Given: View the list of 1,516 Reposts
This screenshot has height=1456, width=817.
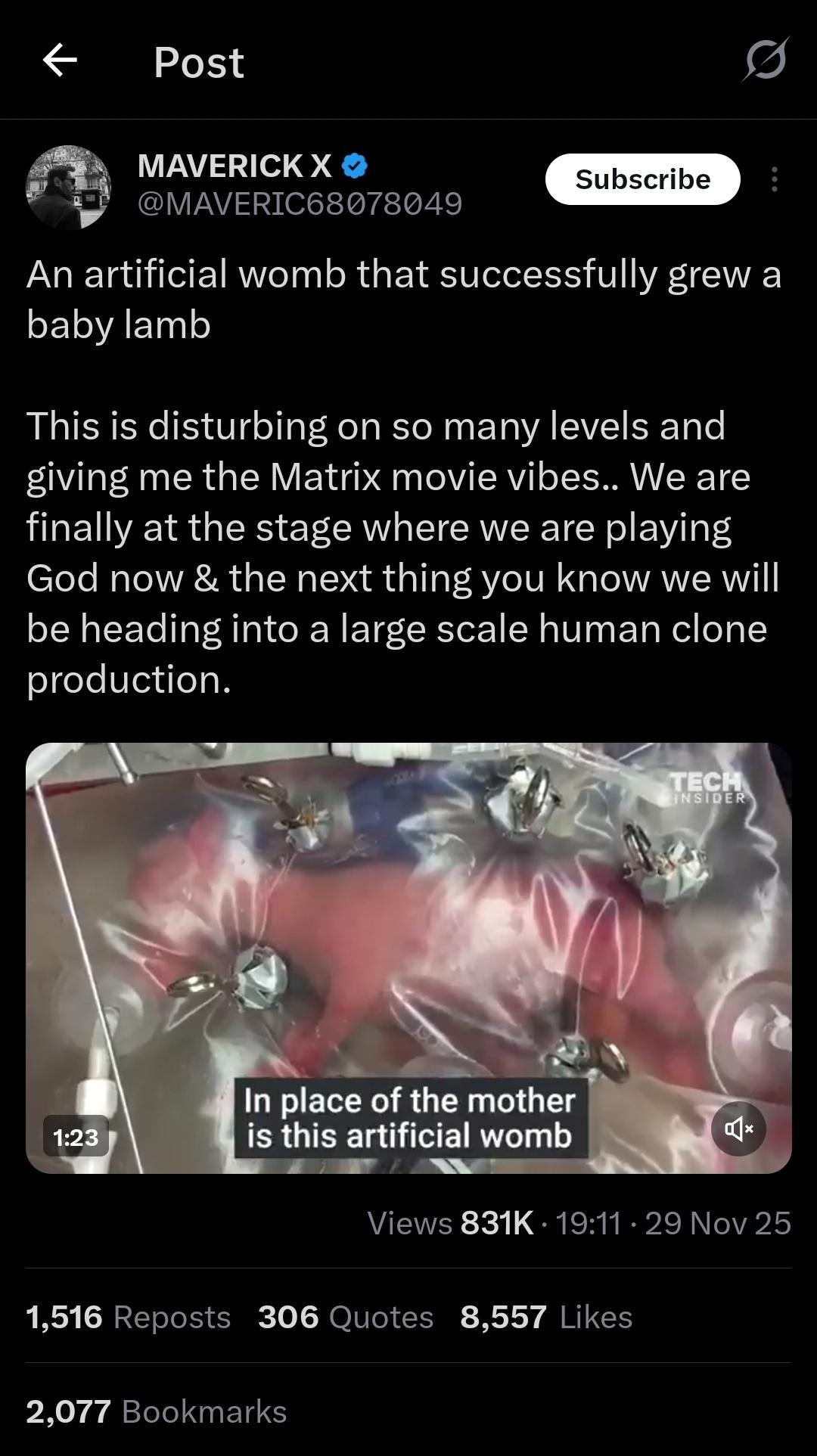Looking at the screenshot, I should [129, 1317].
